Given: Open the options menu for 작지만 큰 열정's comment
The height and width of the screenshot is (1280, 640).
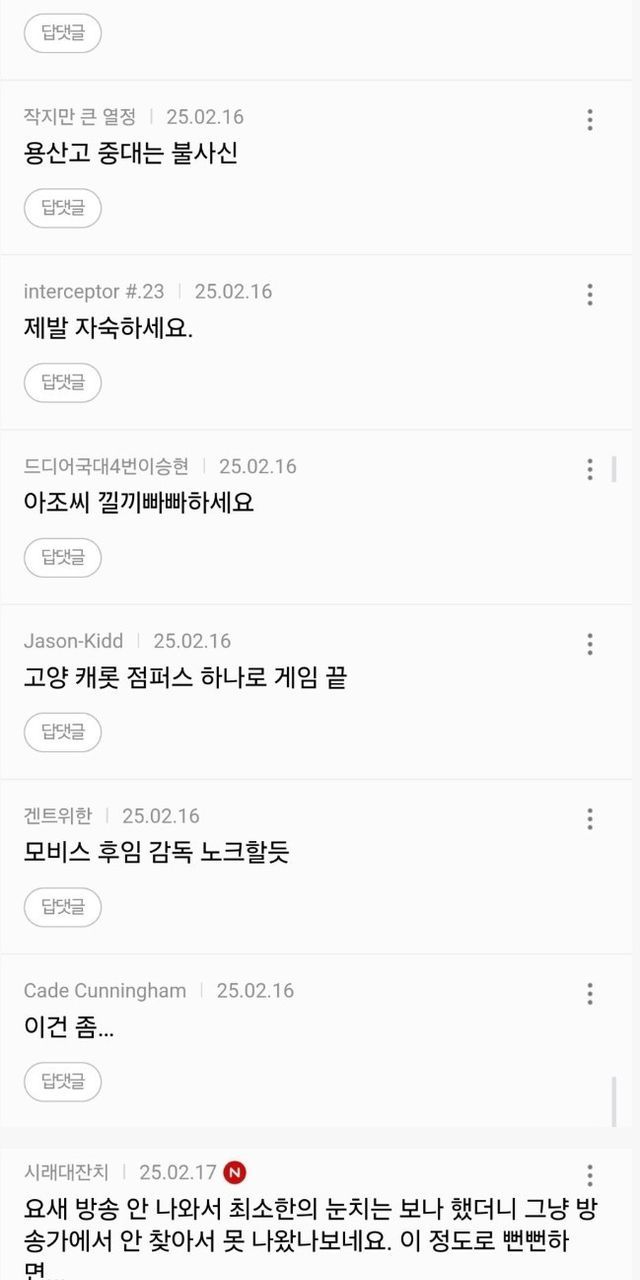Looking at the screenshot, I should tap(590, 120).
